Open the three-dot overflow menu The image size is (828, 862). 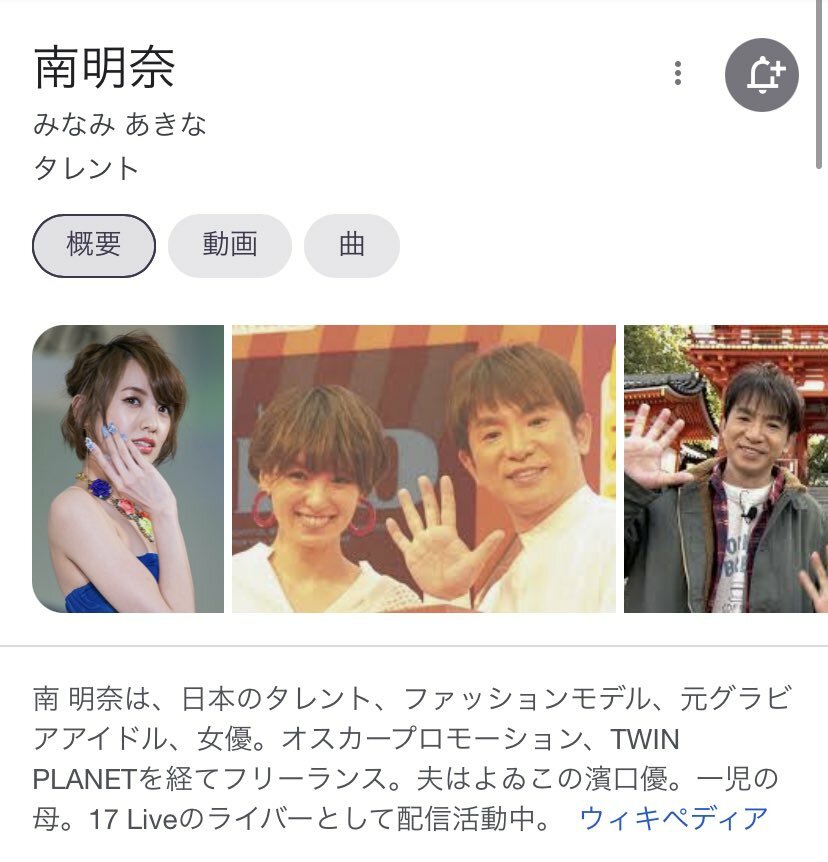tap(678, 73)
